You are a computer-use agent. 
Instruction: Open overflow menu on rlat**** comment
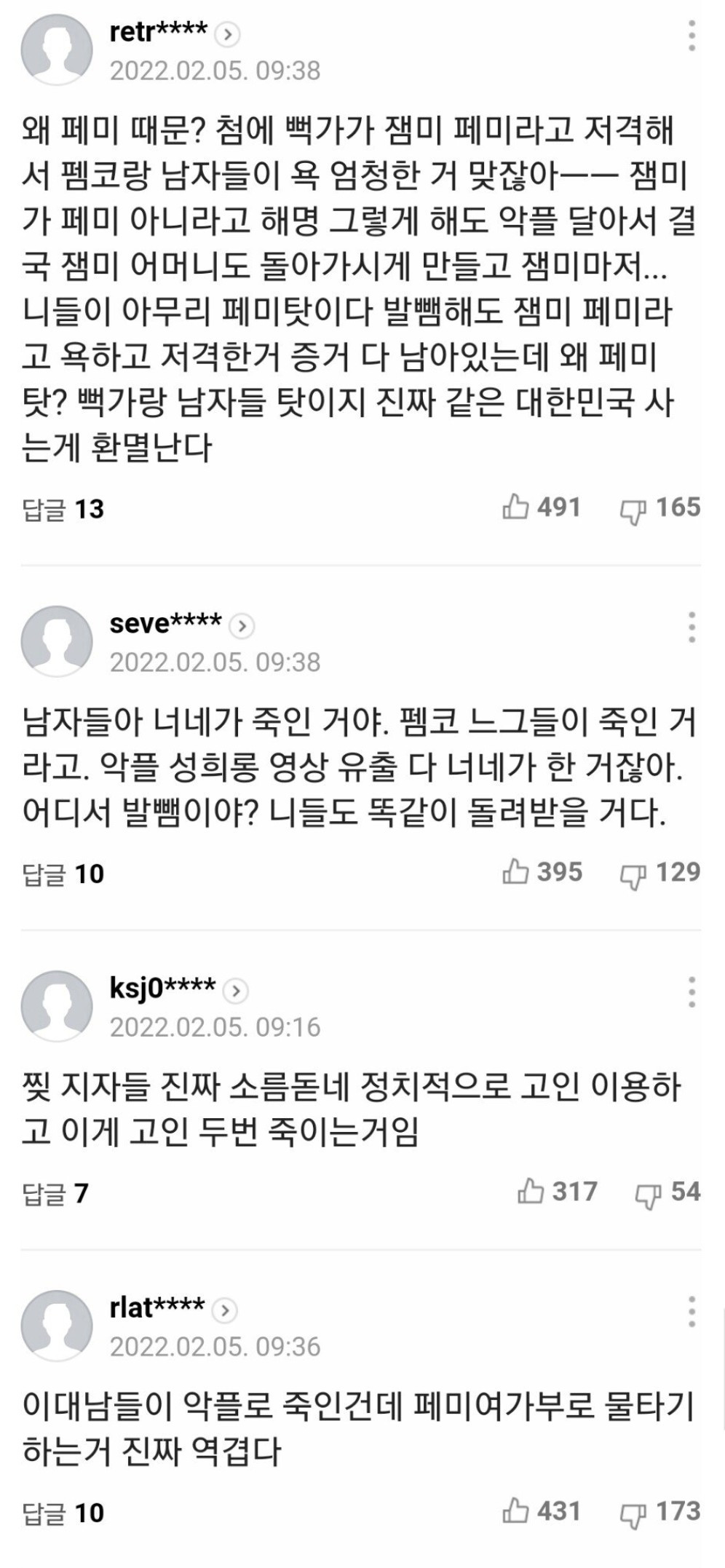tap(692, 1311)
